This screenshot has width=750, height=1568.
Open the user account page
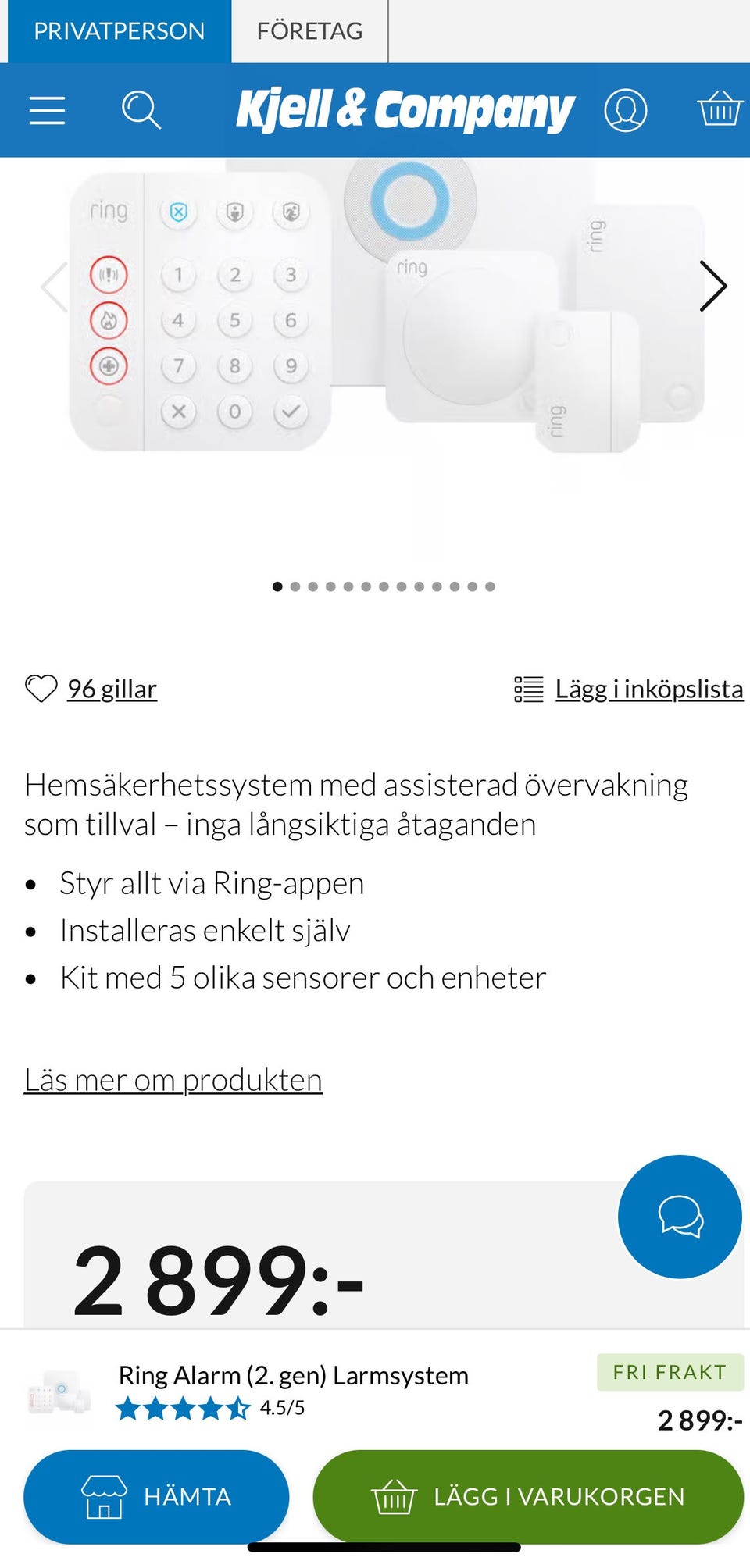click(627, 110)
